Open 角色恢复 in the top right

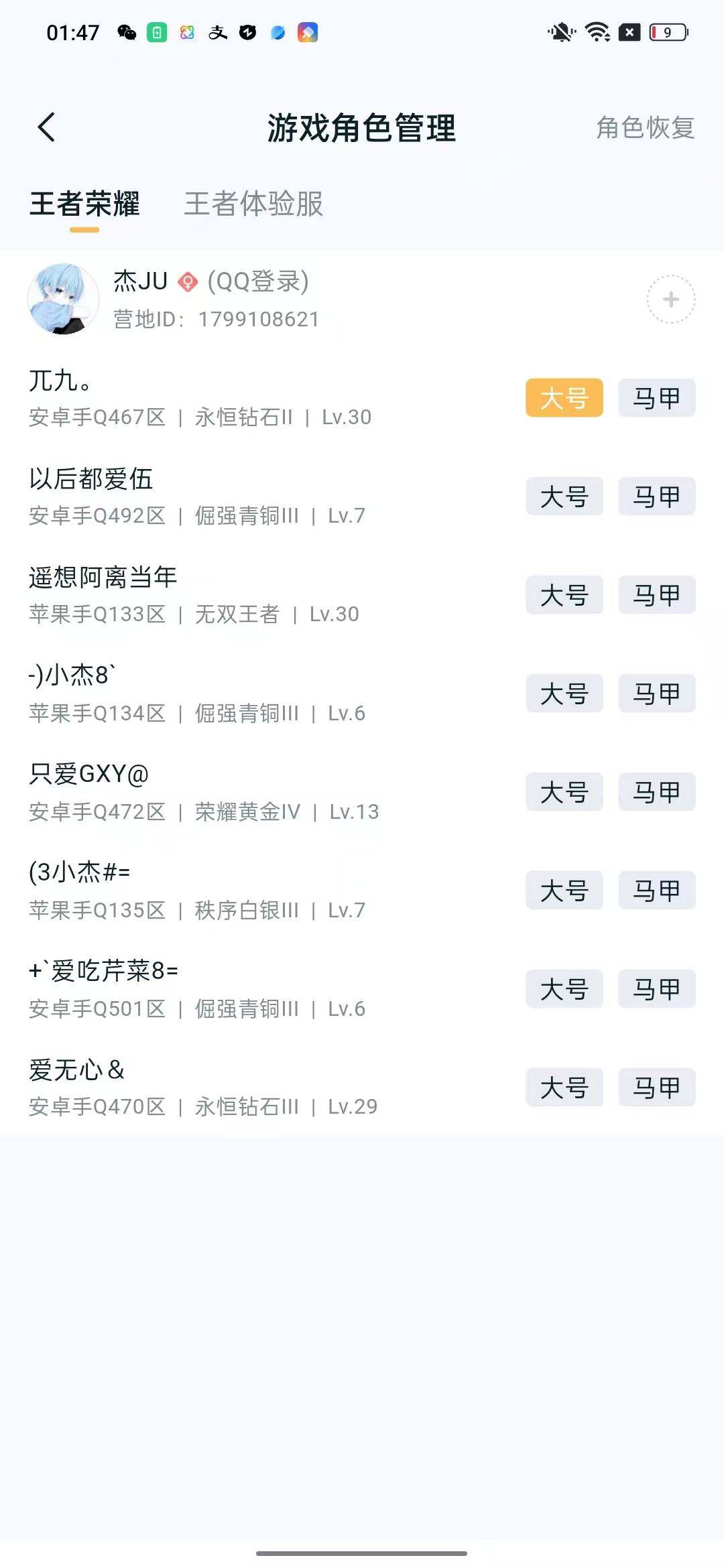coord(644,127)
